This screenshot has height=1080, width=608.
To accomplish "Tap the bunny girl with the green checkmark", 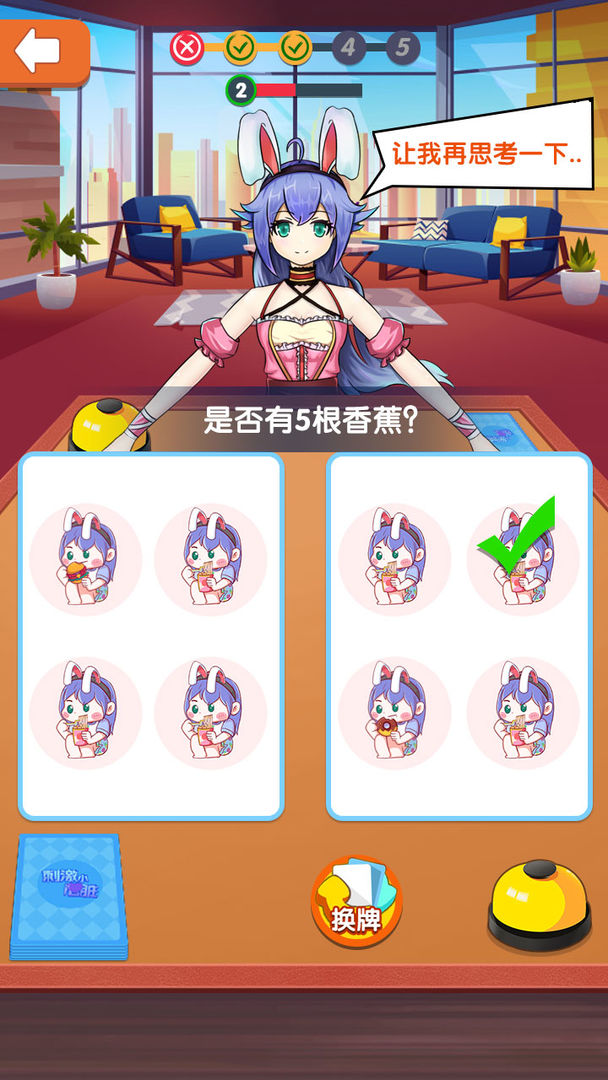I will 523,560.
